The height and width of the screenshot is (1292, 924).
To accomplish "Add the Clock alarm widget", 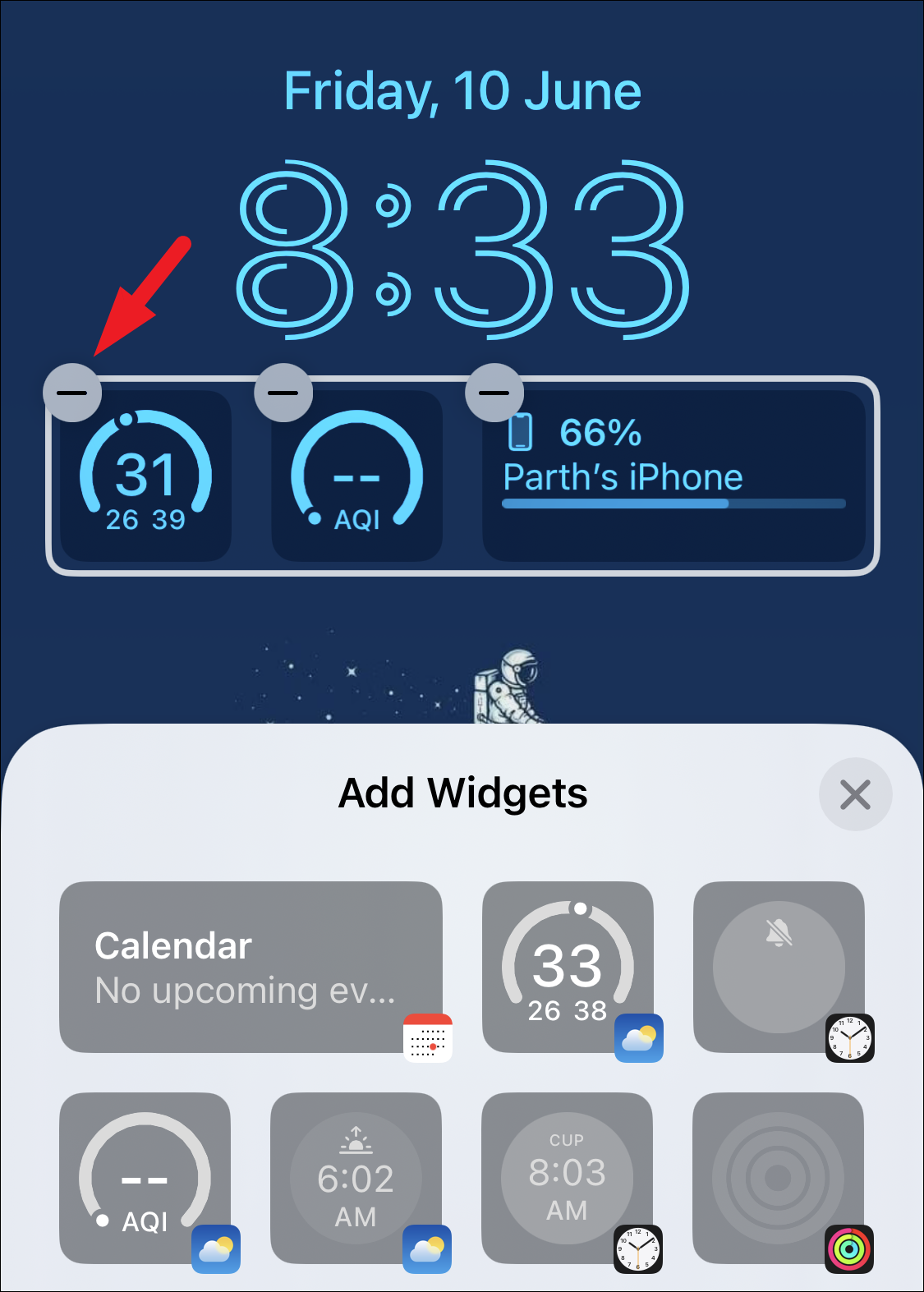I will (779, 967).
